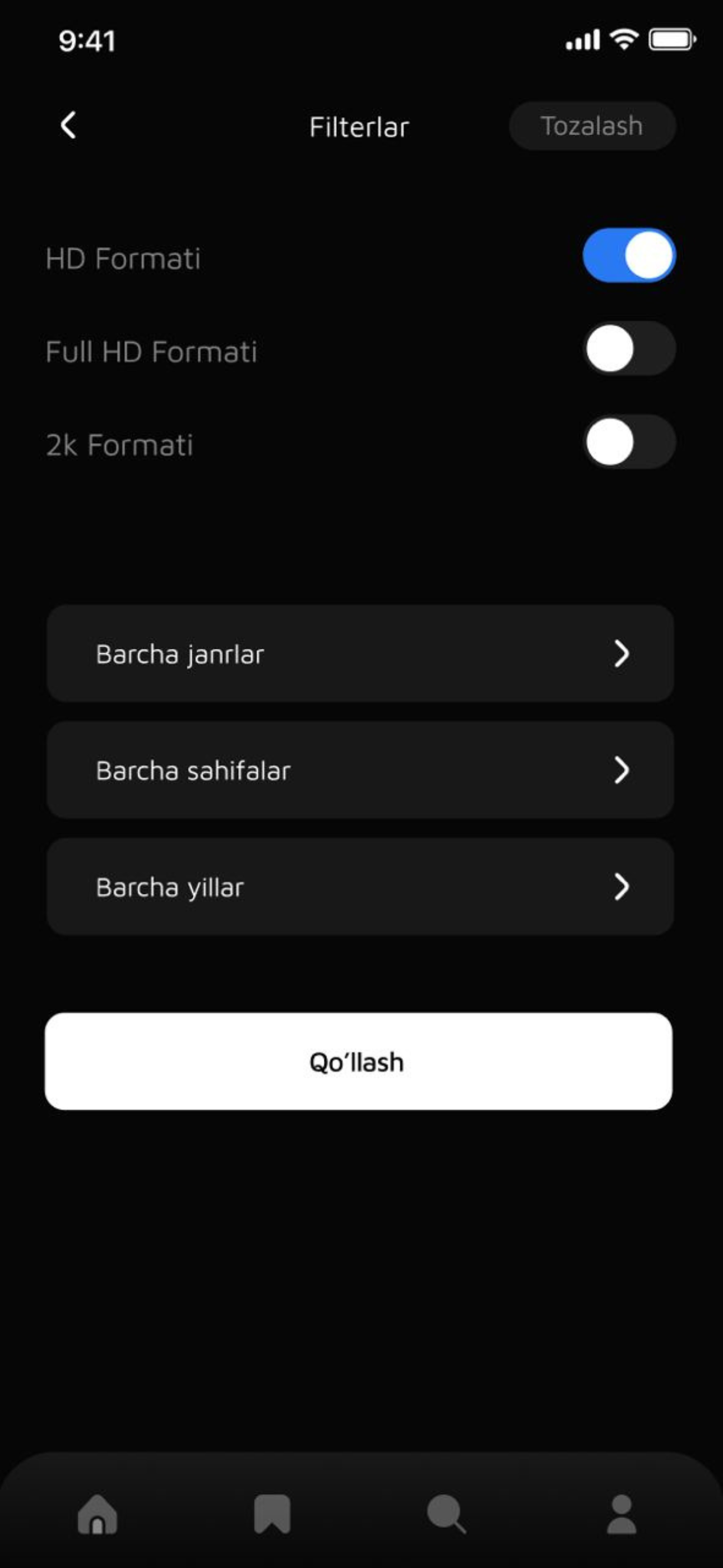Tap the Tozalash clear button
The height and width of the screenshot is (1568, 723).
pos(592,126)
